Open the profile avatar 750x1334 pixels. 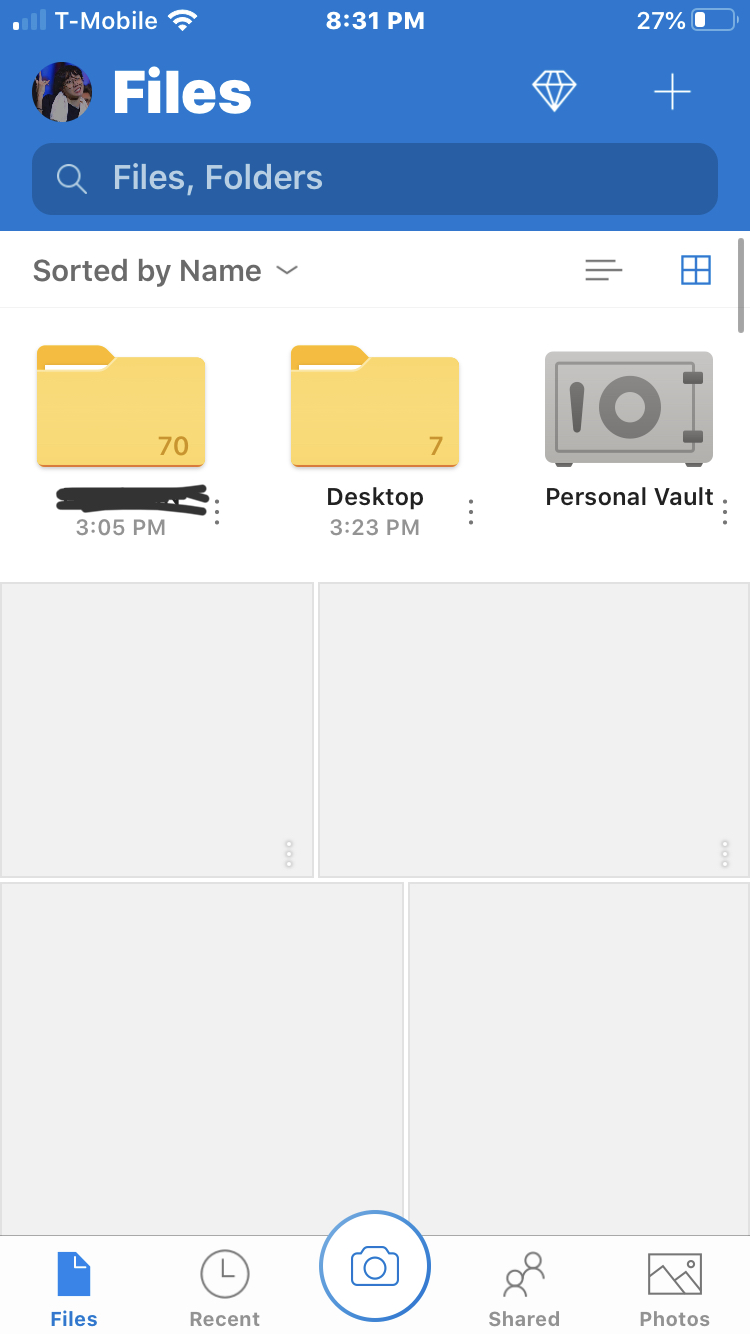62,92
